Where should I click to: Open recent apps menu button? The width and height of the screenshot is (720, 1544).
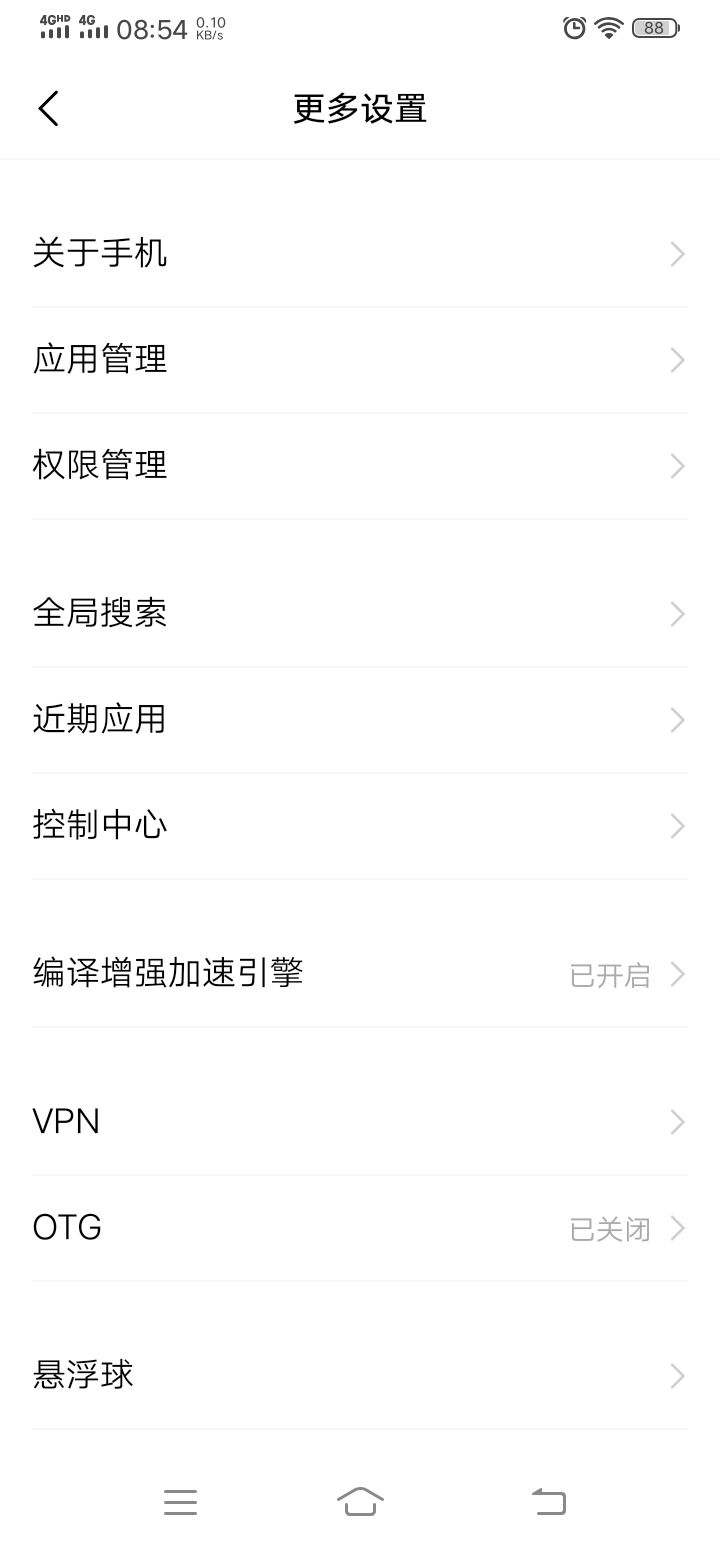pos(180,1501)
